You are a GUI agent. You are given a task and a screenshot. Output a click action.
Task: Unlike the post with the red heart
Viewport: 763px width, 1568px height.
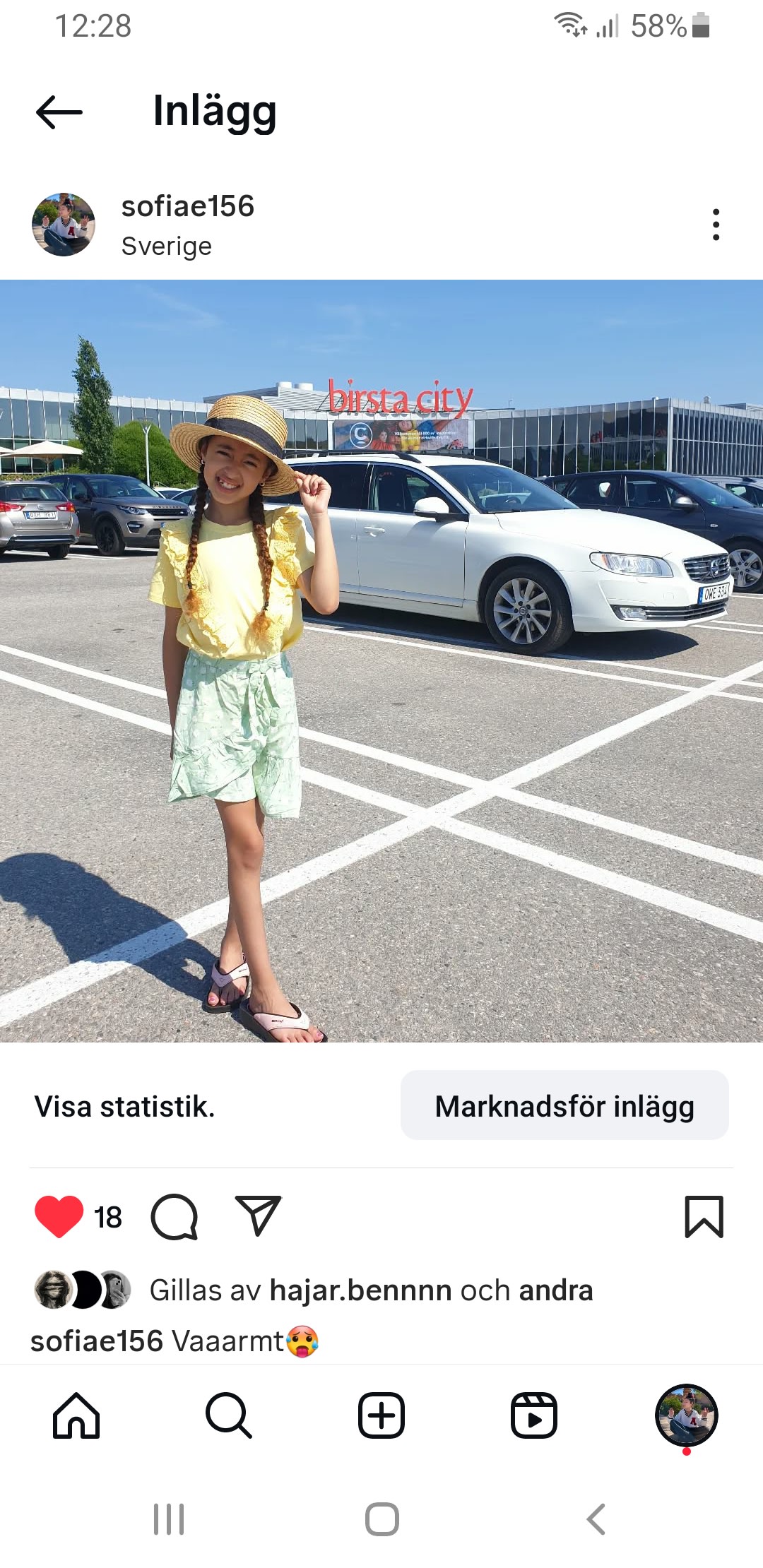tap(59, 1216)
